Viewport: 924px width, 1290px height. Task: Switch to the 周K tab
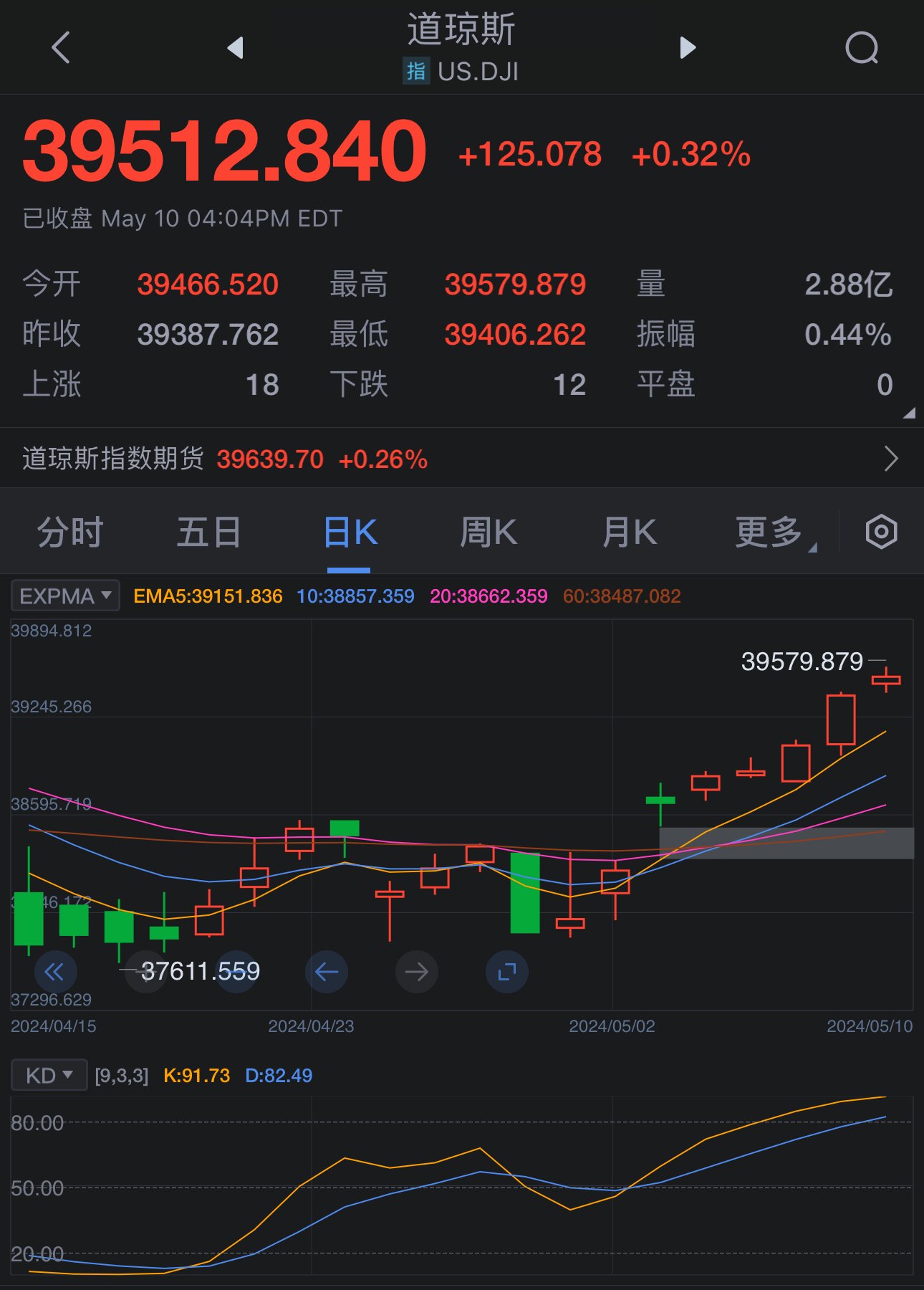(488, 532)
